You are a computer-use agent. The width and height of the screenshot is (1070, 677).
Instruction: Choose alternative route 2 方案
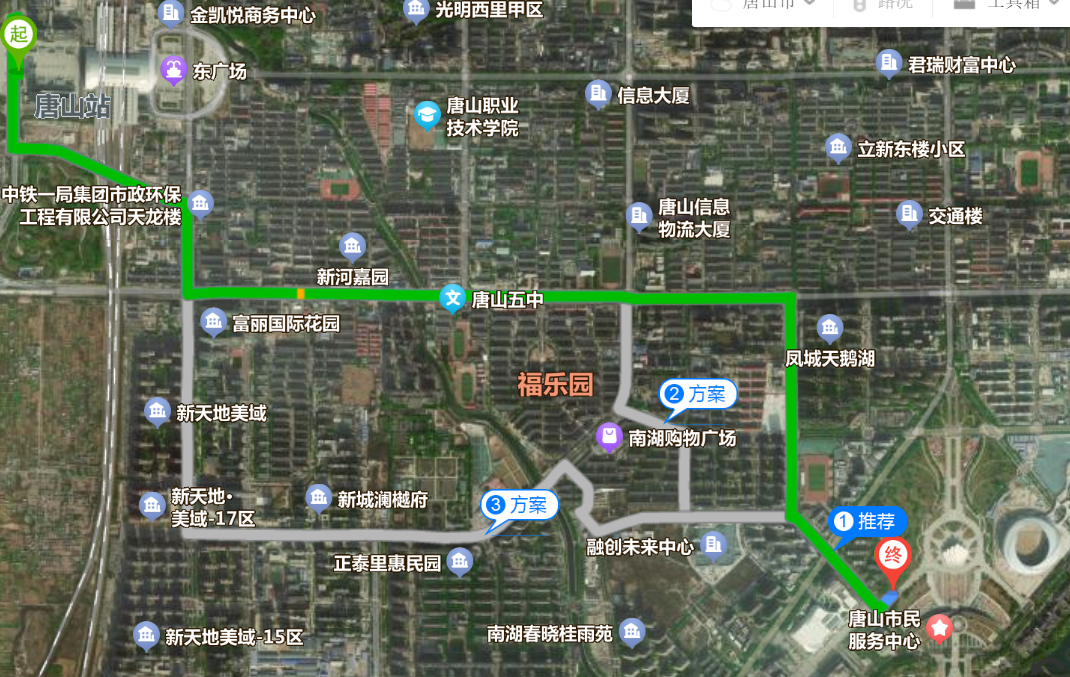point(698,394)
